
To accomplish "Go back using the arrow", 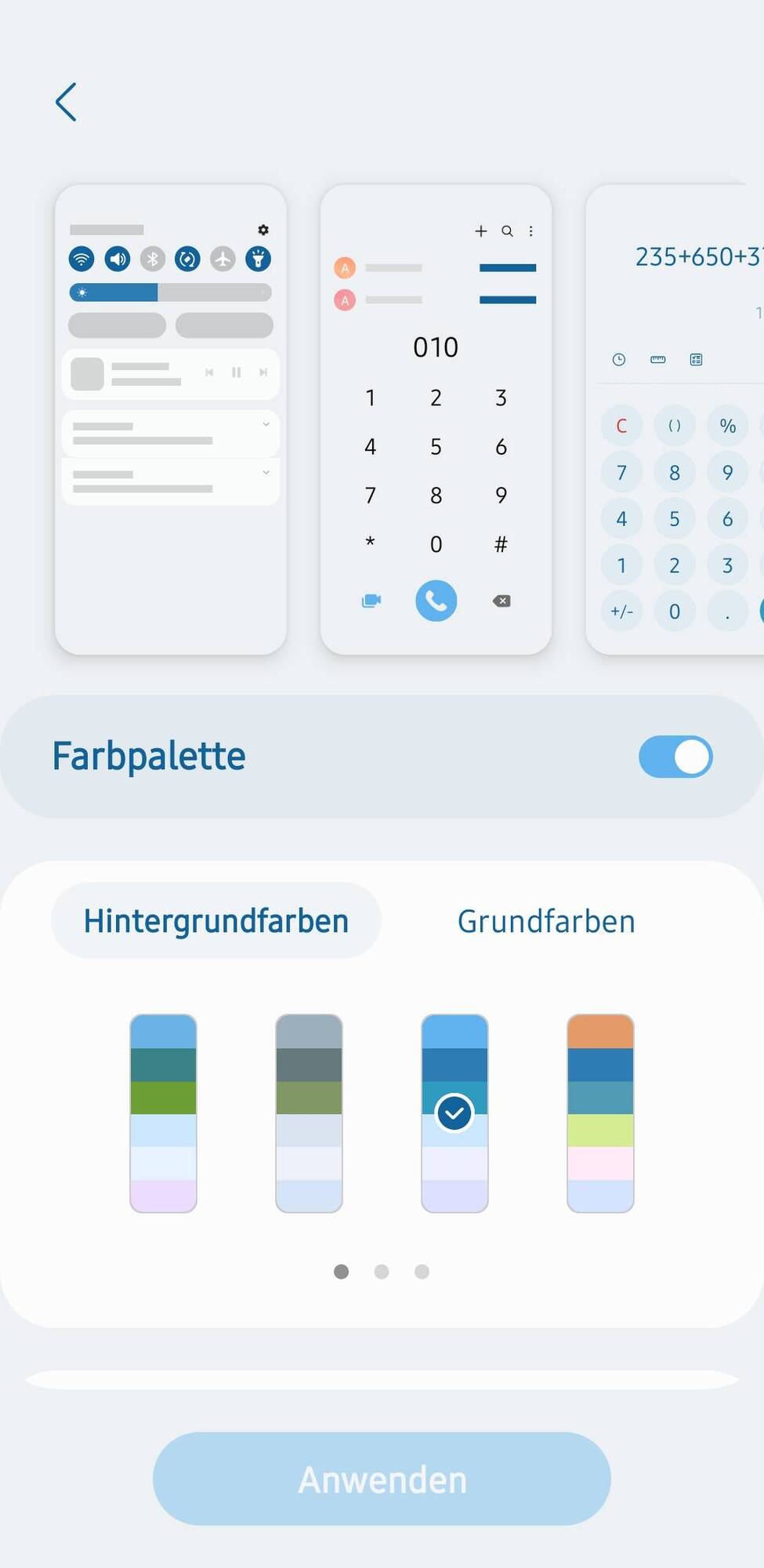I will tap(67, 102).
